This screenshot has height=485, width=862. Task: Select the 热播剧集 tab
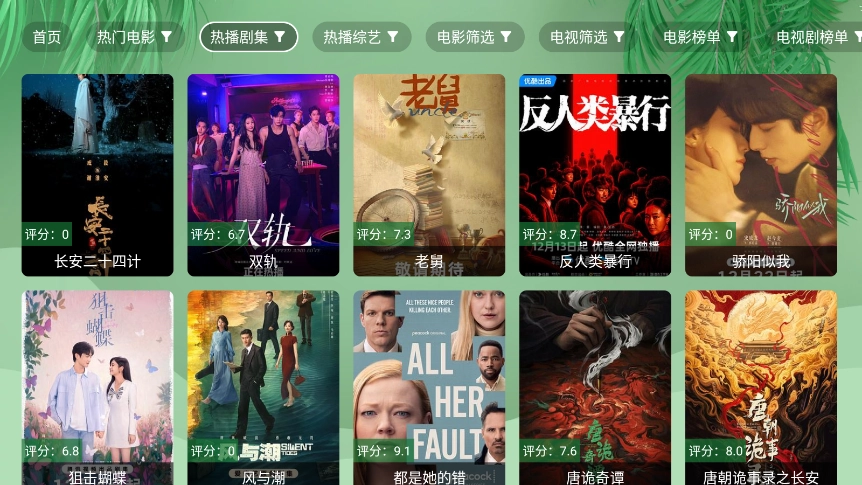coord(248,38)
